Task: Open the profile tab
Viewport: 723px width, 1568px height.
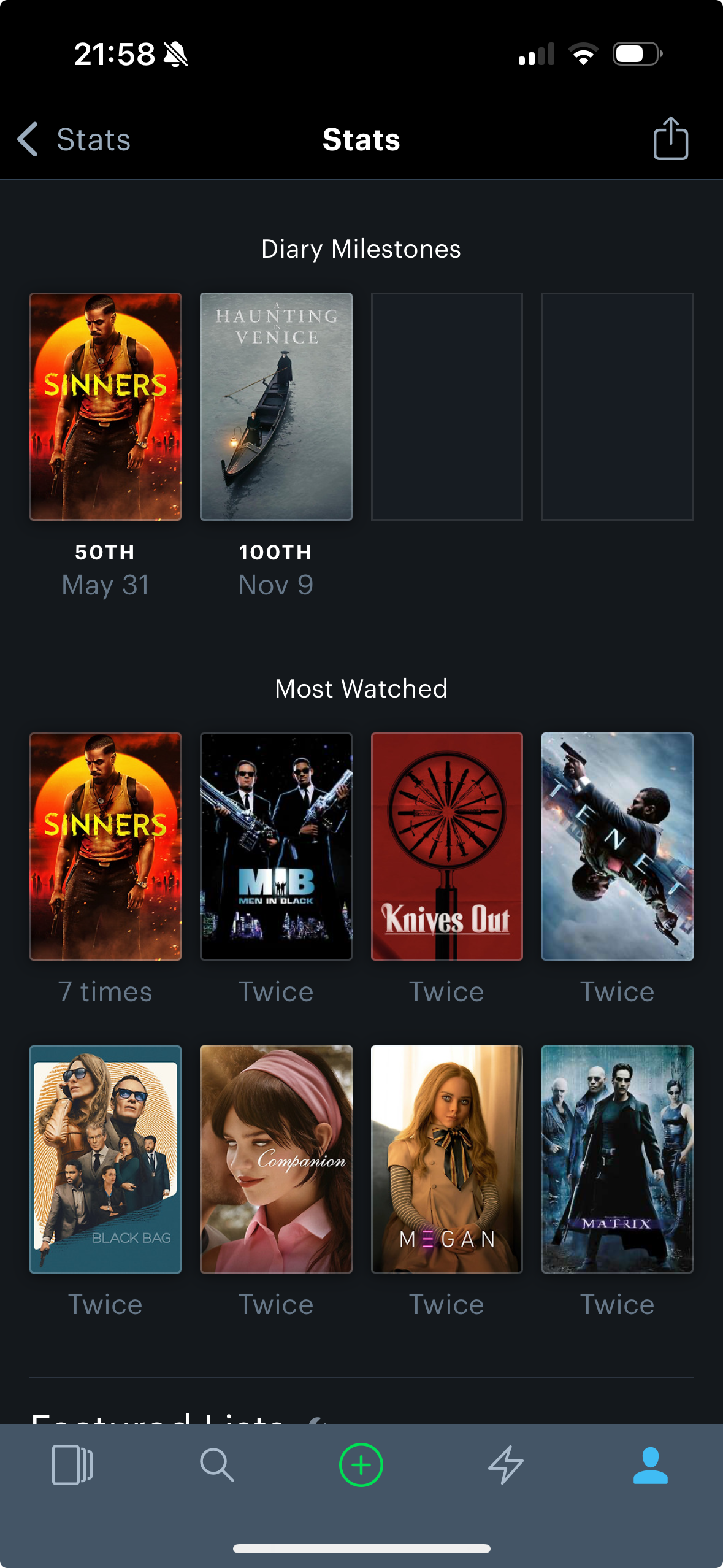Action: click(x=650, y=1464)
